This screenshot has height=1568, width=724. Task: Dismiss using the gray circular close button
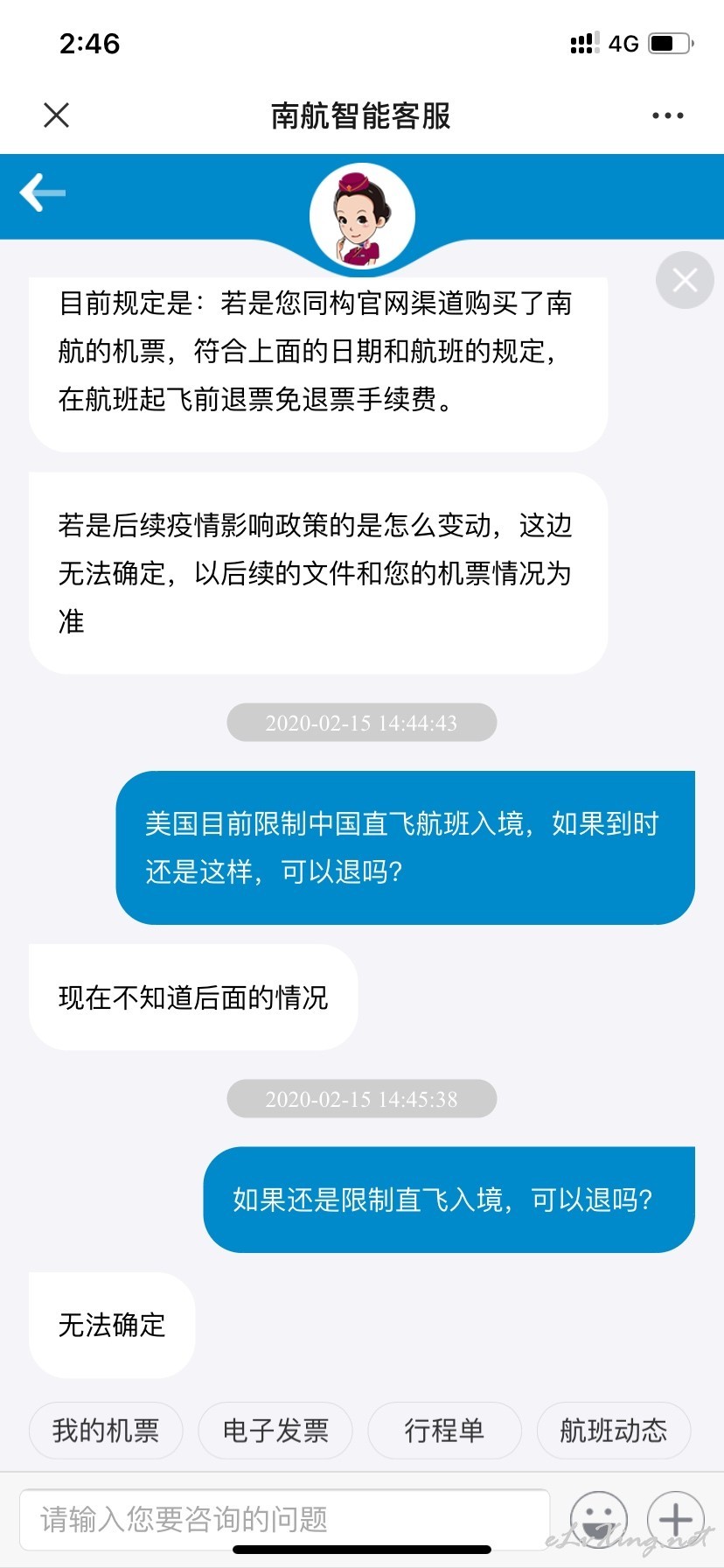point(685,280)
